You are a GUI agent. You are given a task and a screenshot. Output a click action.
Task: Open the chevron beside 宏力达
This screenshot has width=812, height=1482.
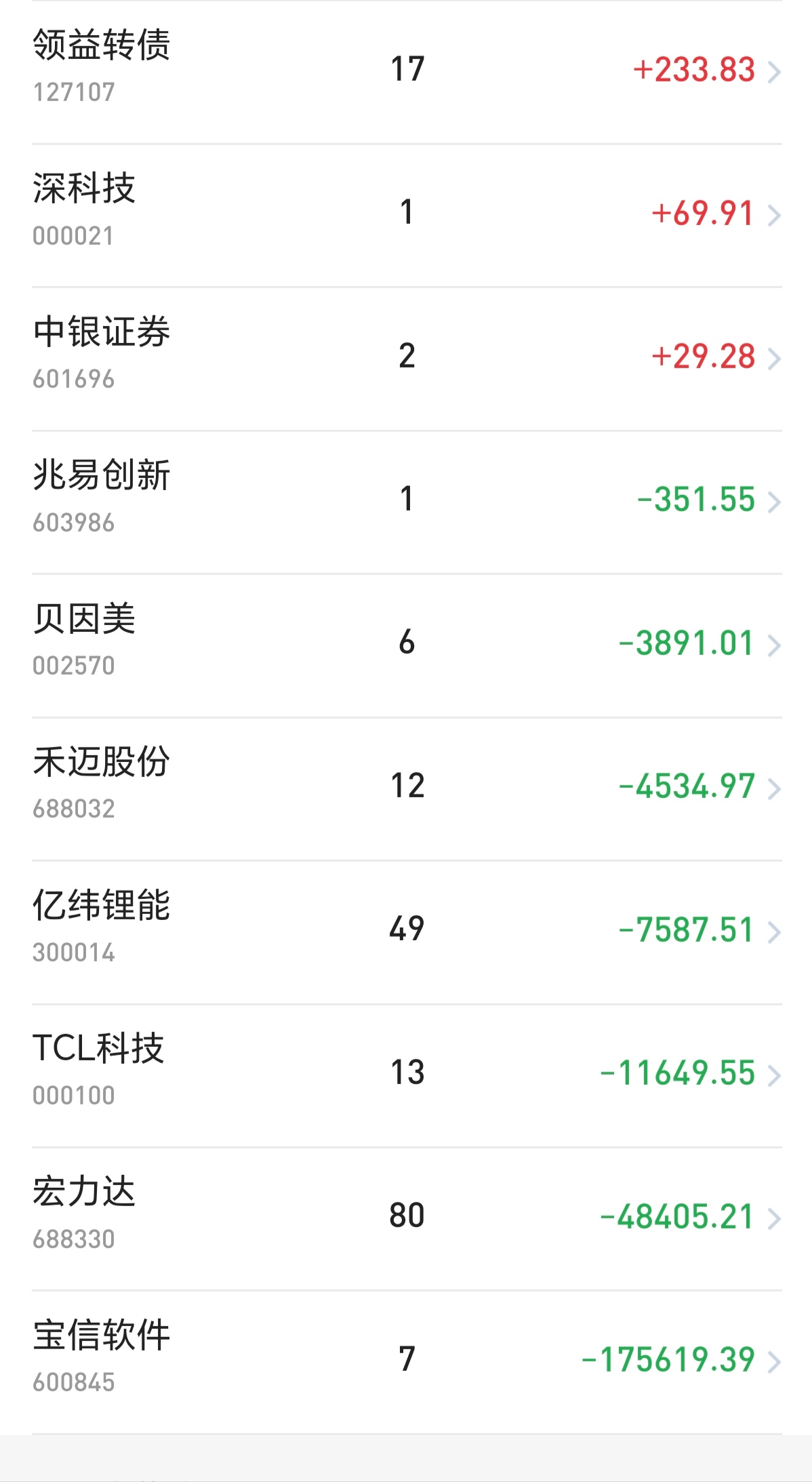pyautogui.click(x=775, y=1218)
